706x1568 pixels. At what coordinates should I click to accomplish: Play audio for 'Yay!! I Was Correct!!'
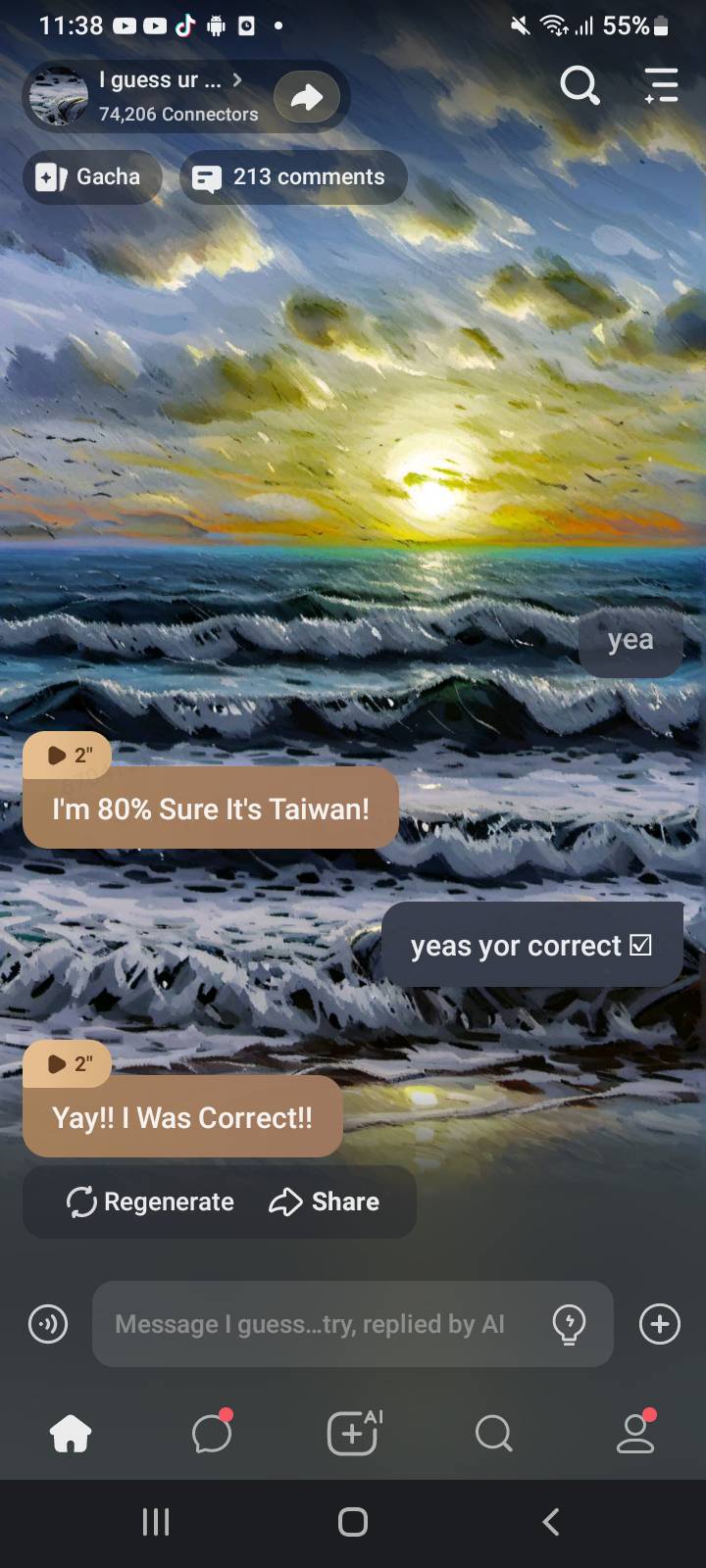(x=68, y=1063)
